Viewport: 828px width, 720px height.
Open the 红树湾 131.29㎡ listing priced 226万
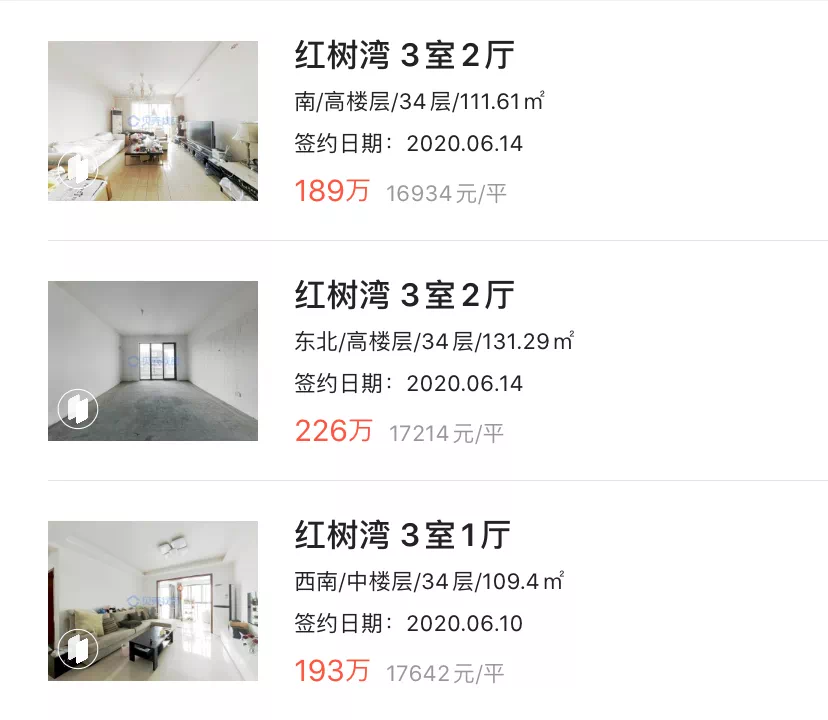pos(404,296)
